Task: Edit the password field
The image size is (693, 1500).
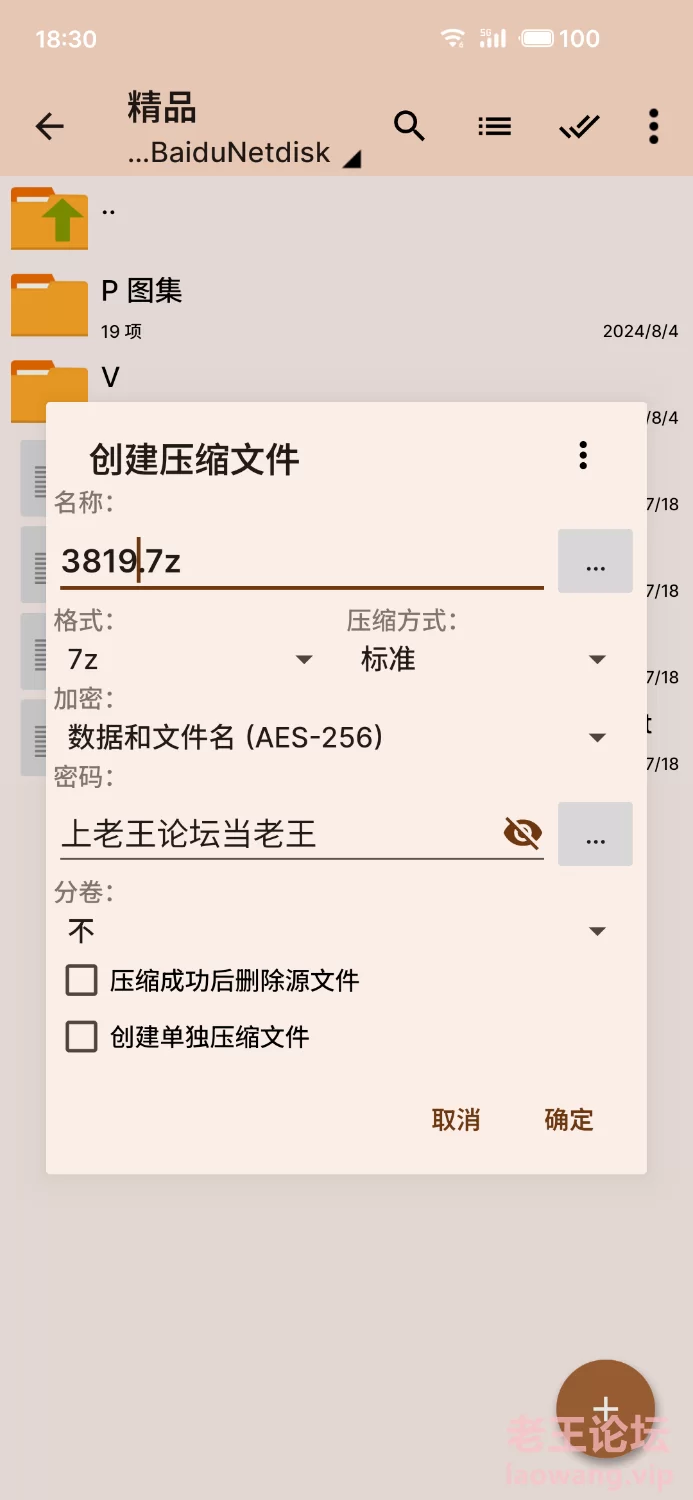Action: (280, 833)
